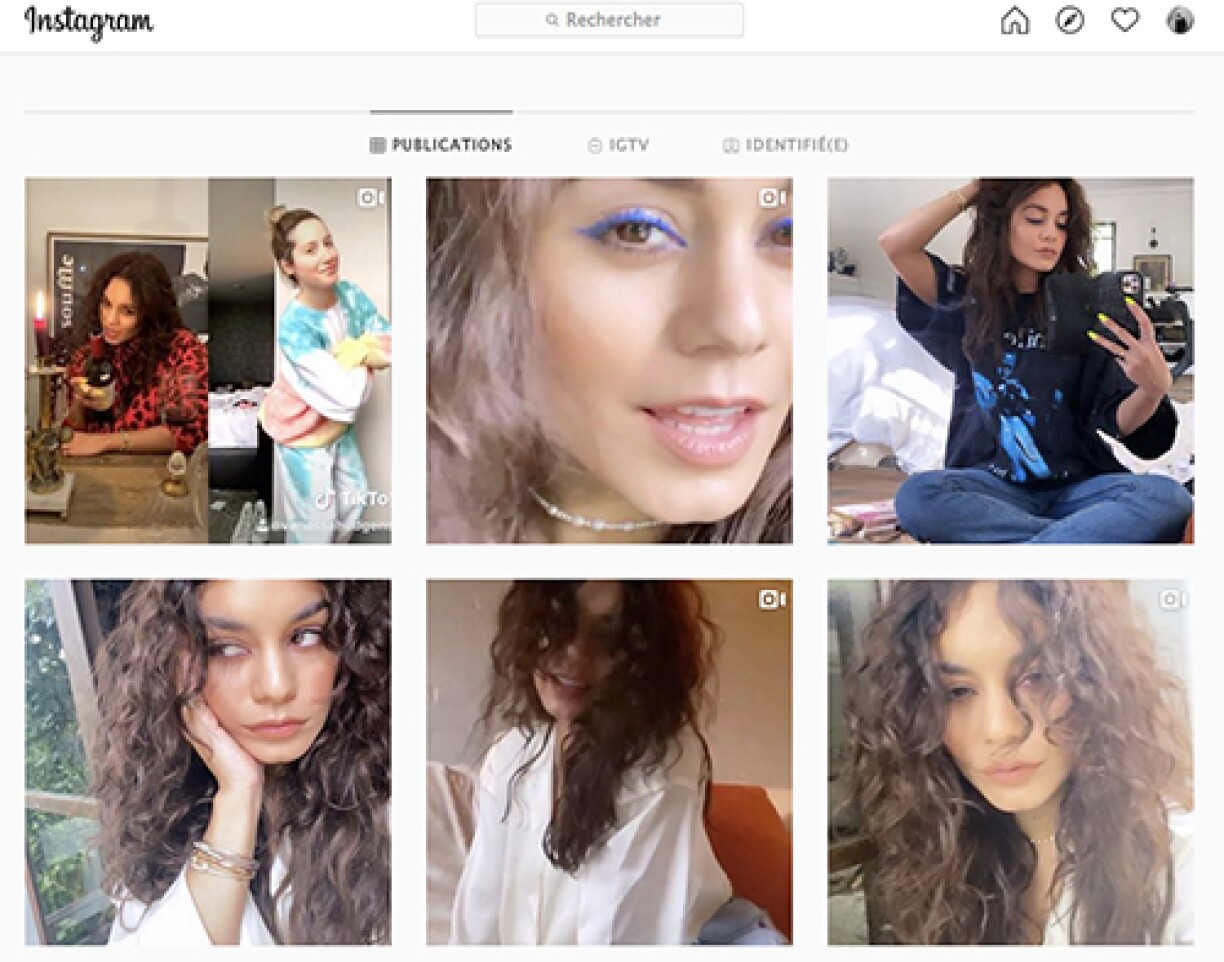Open the TikTok split-screen video post
The height and width of the screenshot is (962, 1224).
[208, 361]
